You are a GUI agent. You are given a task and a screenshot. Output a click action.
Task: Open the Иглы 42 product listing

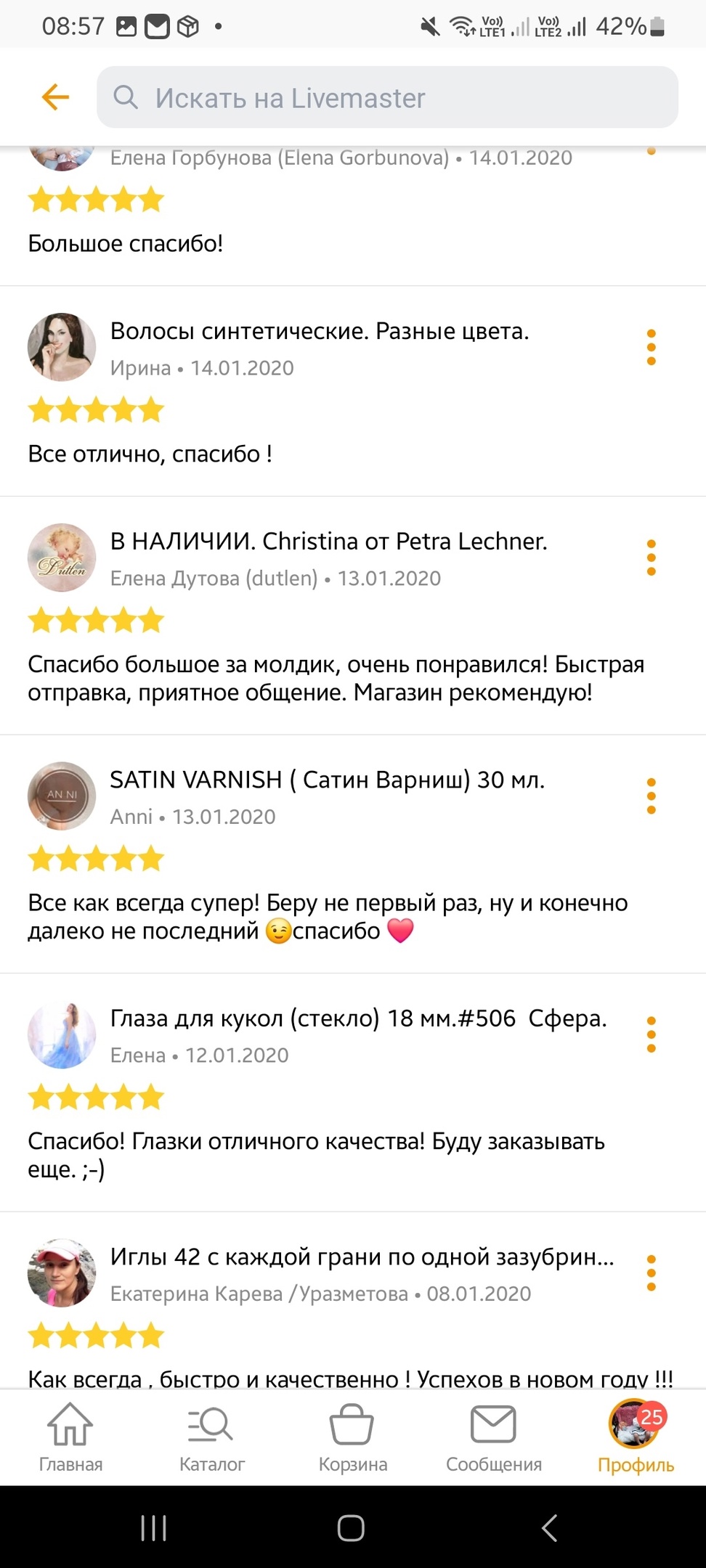(362, 1257)
